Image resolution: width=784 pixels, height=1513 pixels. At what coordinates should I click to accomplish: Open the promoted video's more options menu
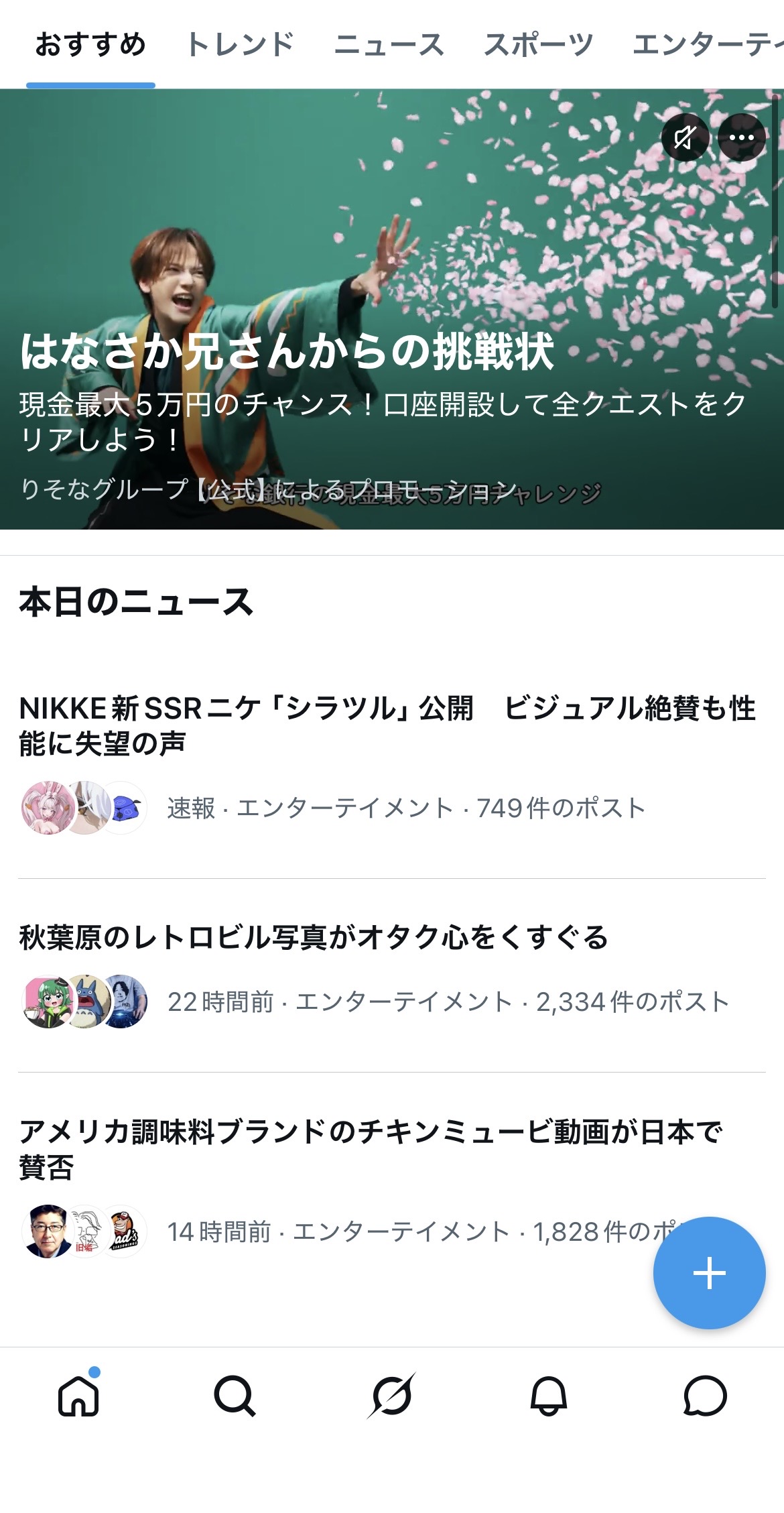pyautogui.click(x=742, y=137)
